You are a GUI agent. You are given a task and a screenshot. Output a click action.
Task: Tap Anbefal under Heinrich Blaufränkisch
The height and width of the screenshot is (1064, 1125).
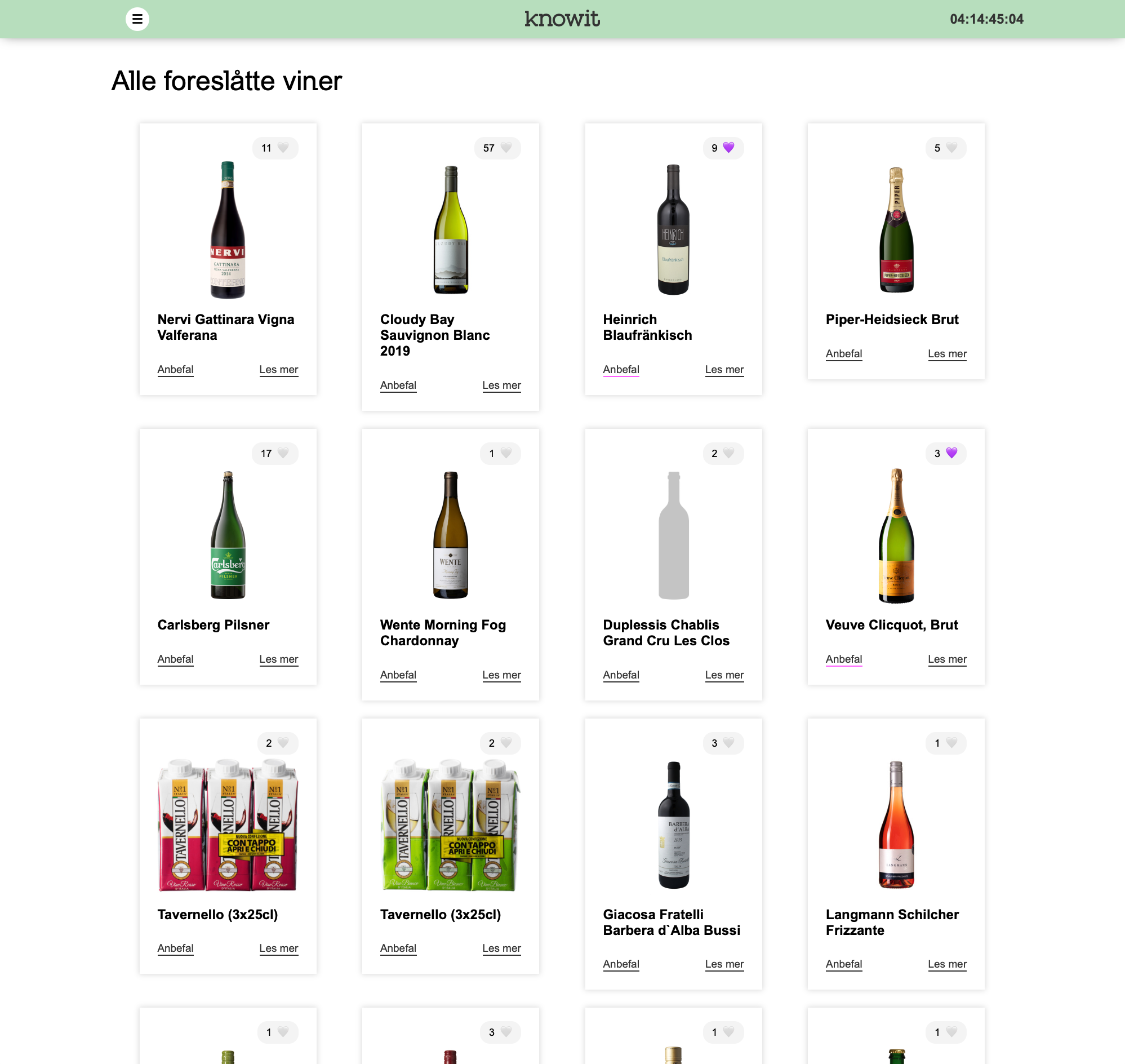[621, 370]
